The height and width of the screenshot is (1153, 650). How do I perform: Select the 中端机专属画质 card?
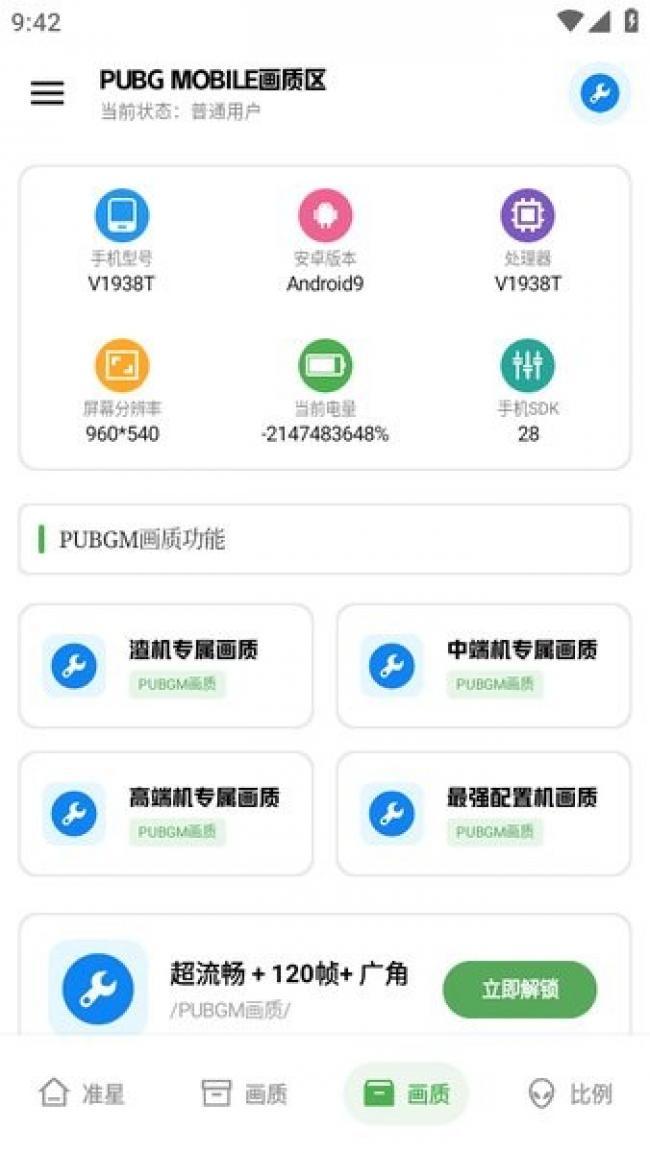point(484,666)
